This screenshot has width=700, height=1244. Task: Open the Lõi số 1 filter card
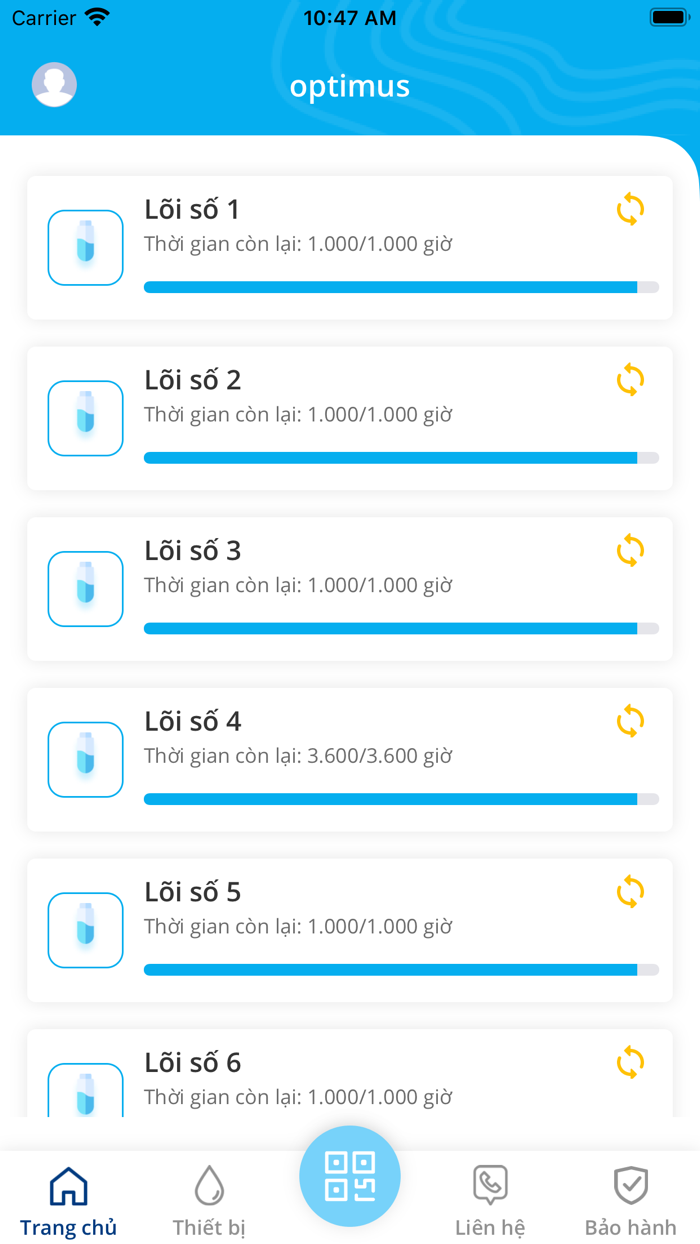350,248
